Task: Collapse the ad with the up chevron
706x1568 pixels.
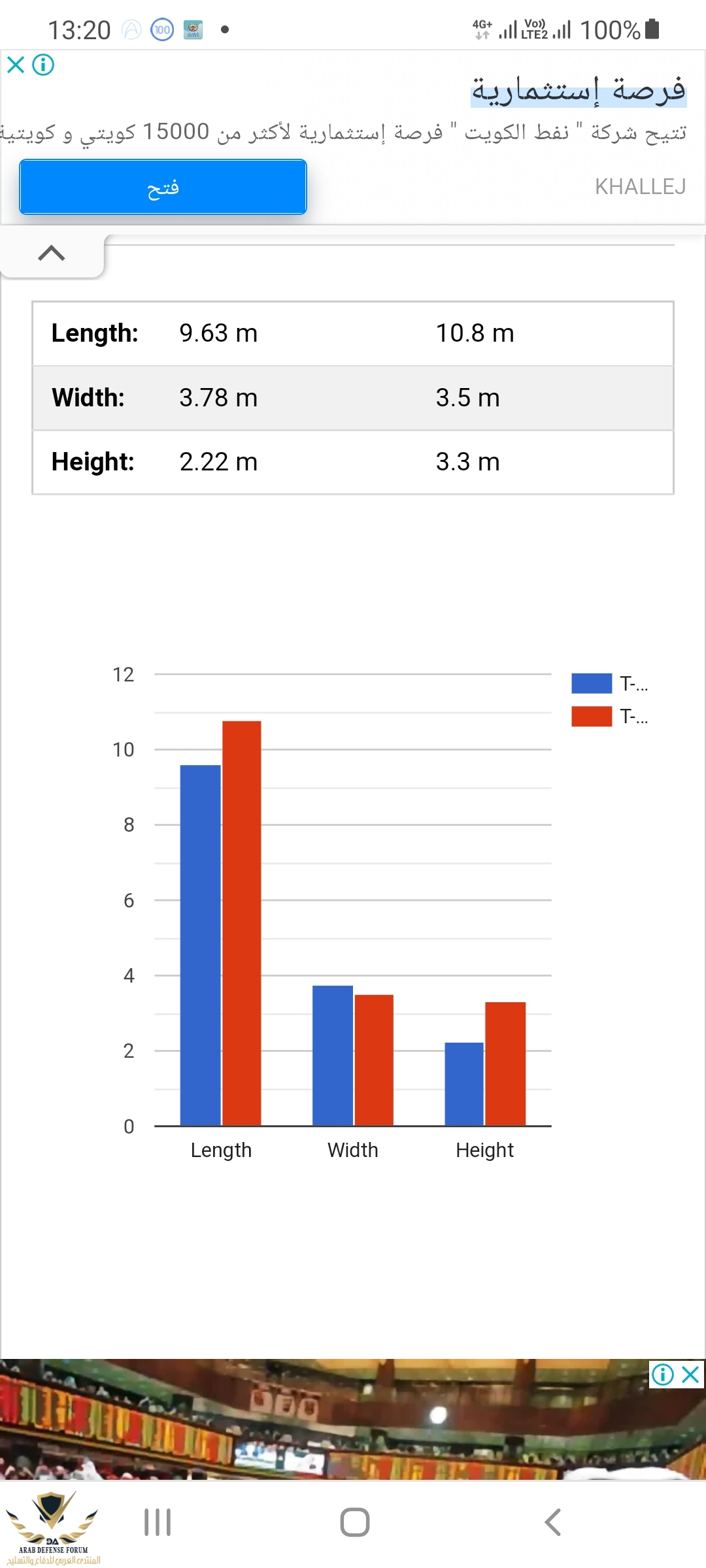Action: click(x=52, y=253)
